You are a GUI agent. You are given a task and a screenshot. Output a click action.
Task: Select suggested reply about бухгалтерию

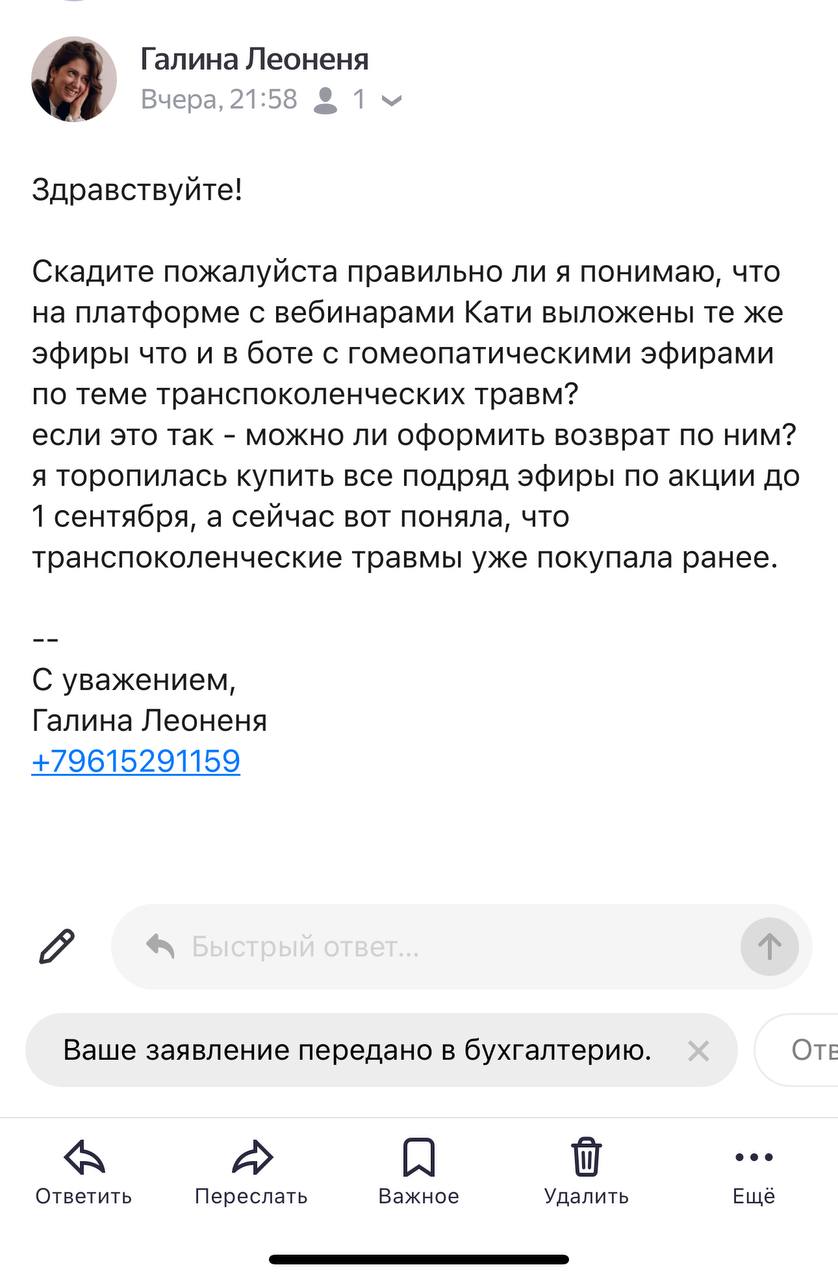coord(357,1051)
